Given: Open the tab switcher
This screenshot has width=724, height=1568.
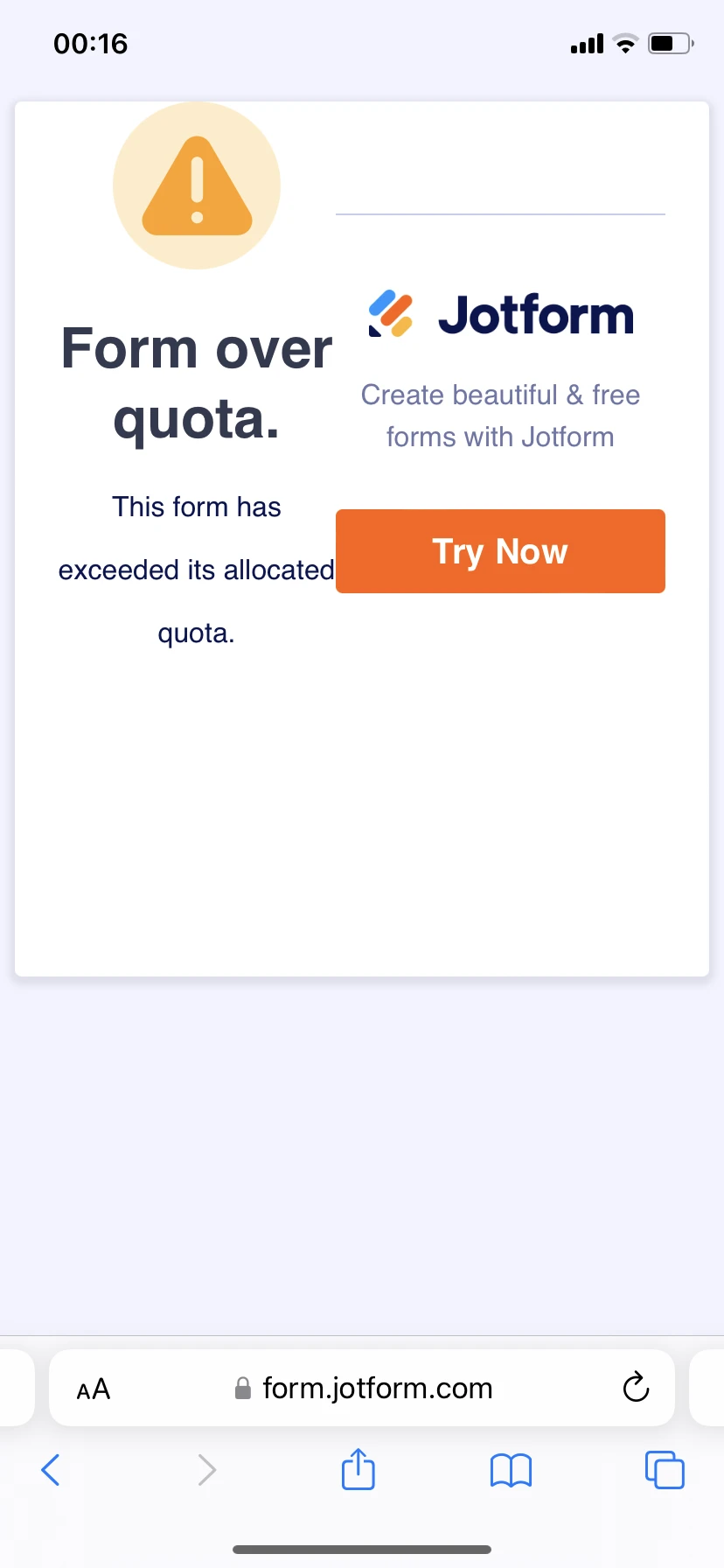Looking at the screenshot, I should pyautogui.click(x=665, y=1470).
